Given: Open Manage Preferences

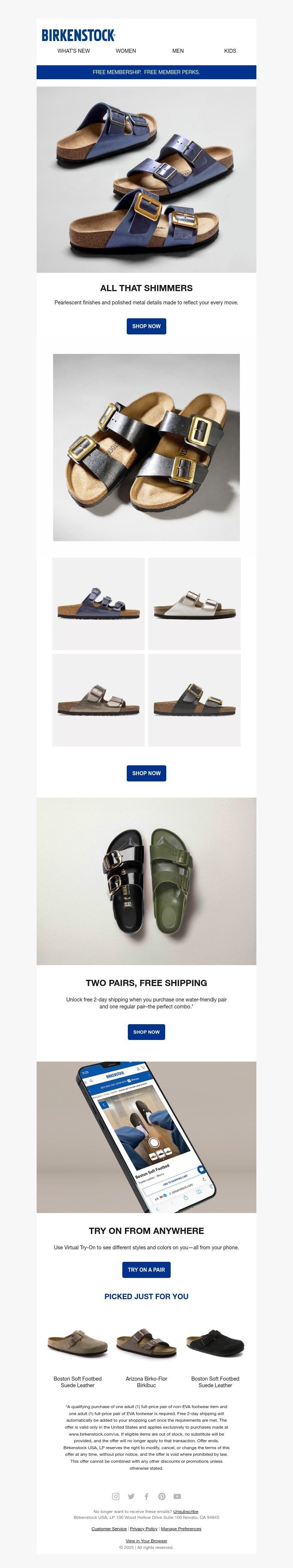Looking at the screenshot, I should point(181,1528).
